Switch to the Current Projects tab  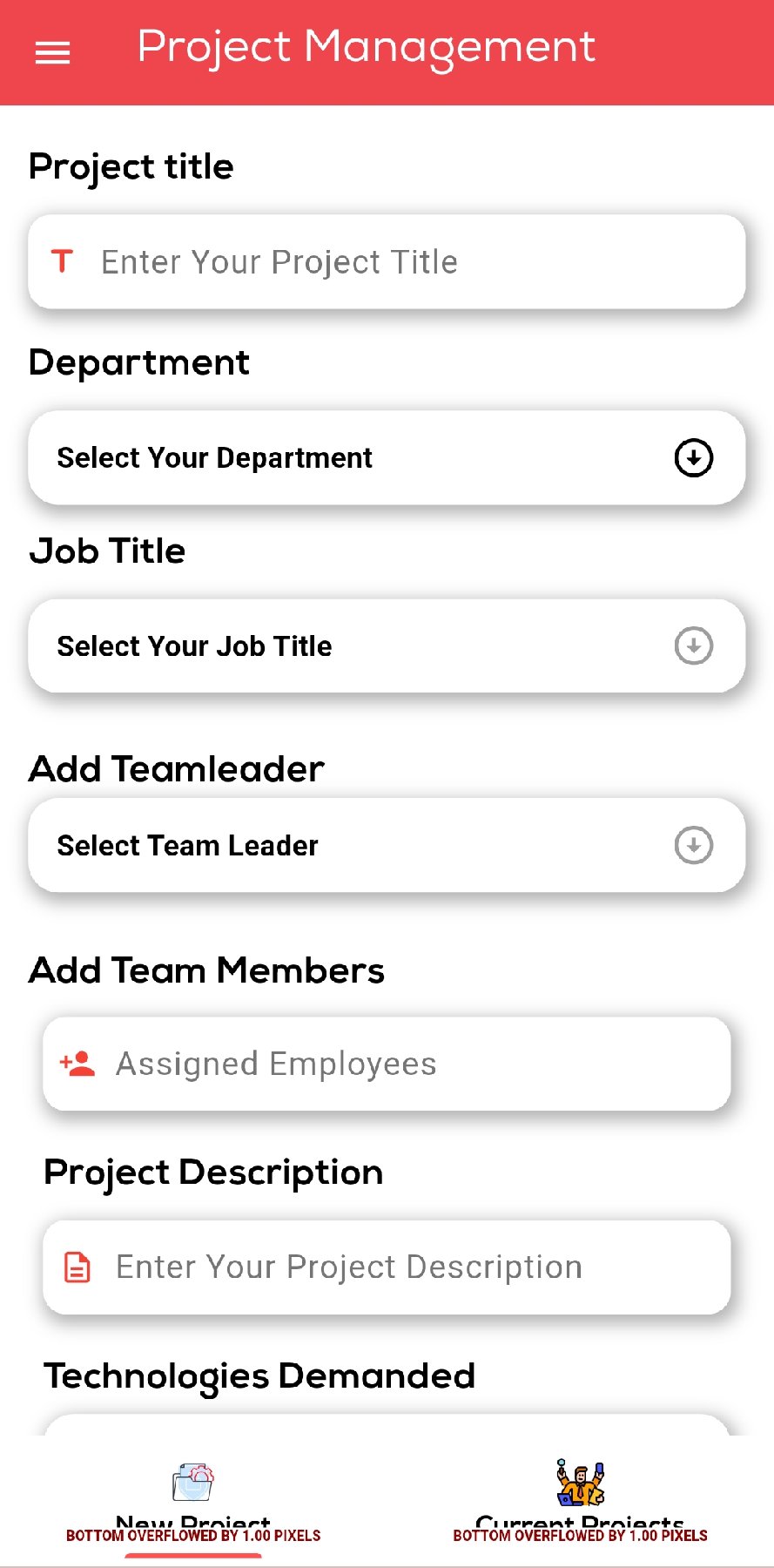tap(580, 1500)
